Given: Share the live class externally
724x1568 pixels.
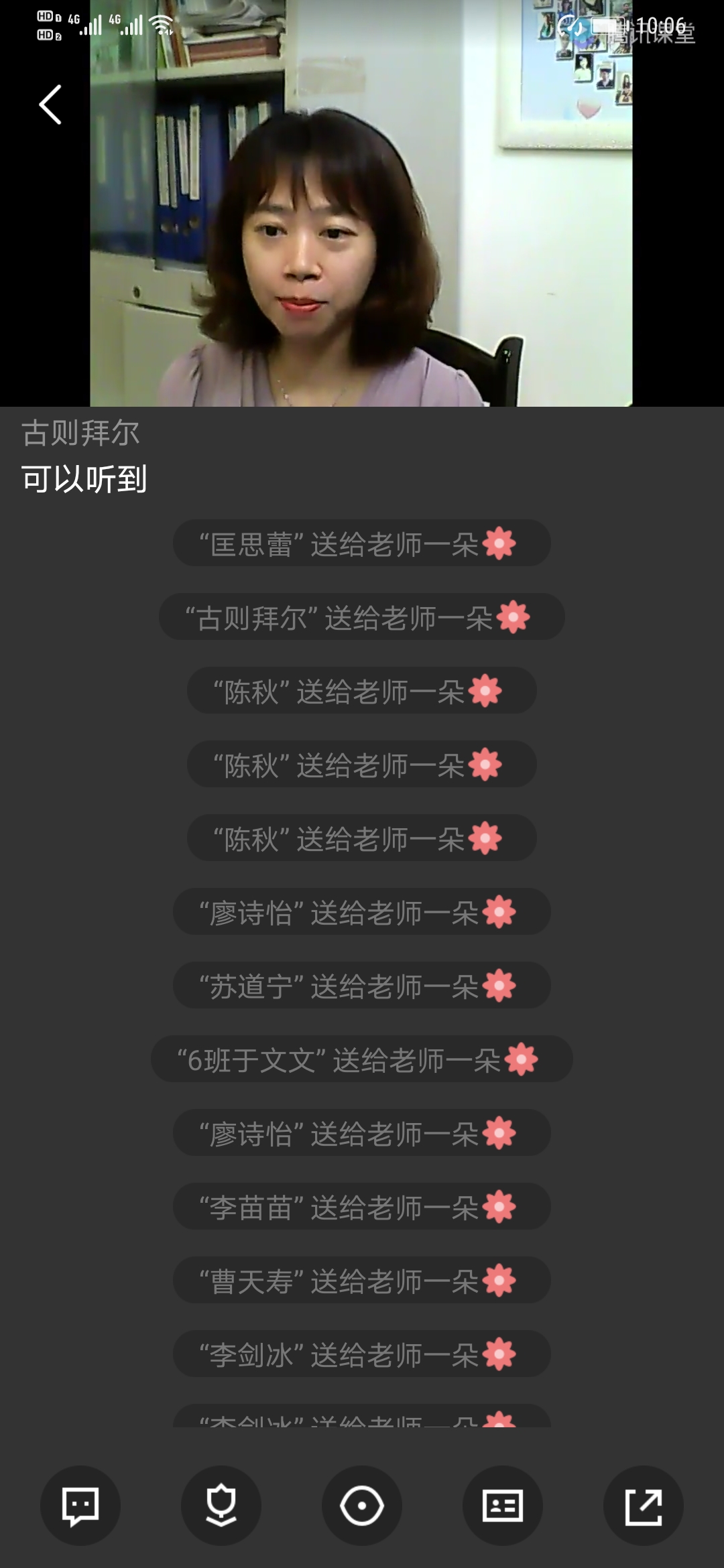Looking at the screenshot, I should [643, 1506].
